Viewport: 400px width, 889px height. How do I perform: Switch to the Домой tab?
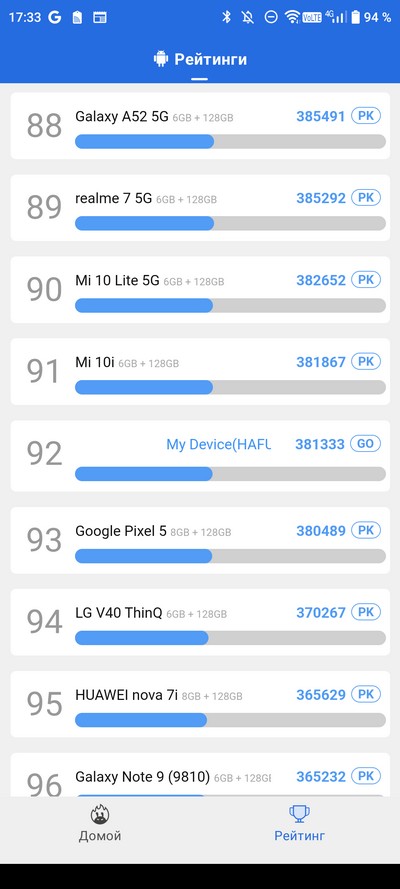click(100, 823)
